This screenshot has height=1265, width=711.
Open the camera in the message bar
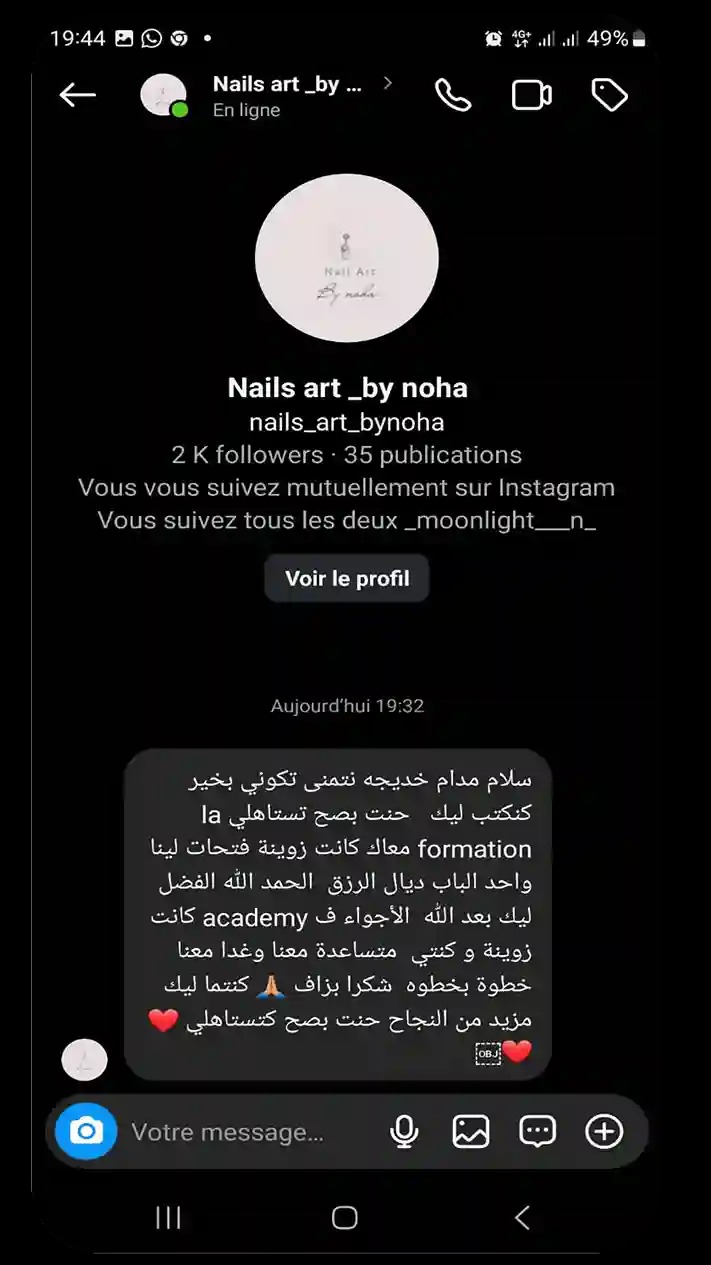pos(86,1131)
